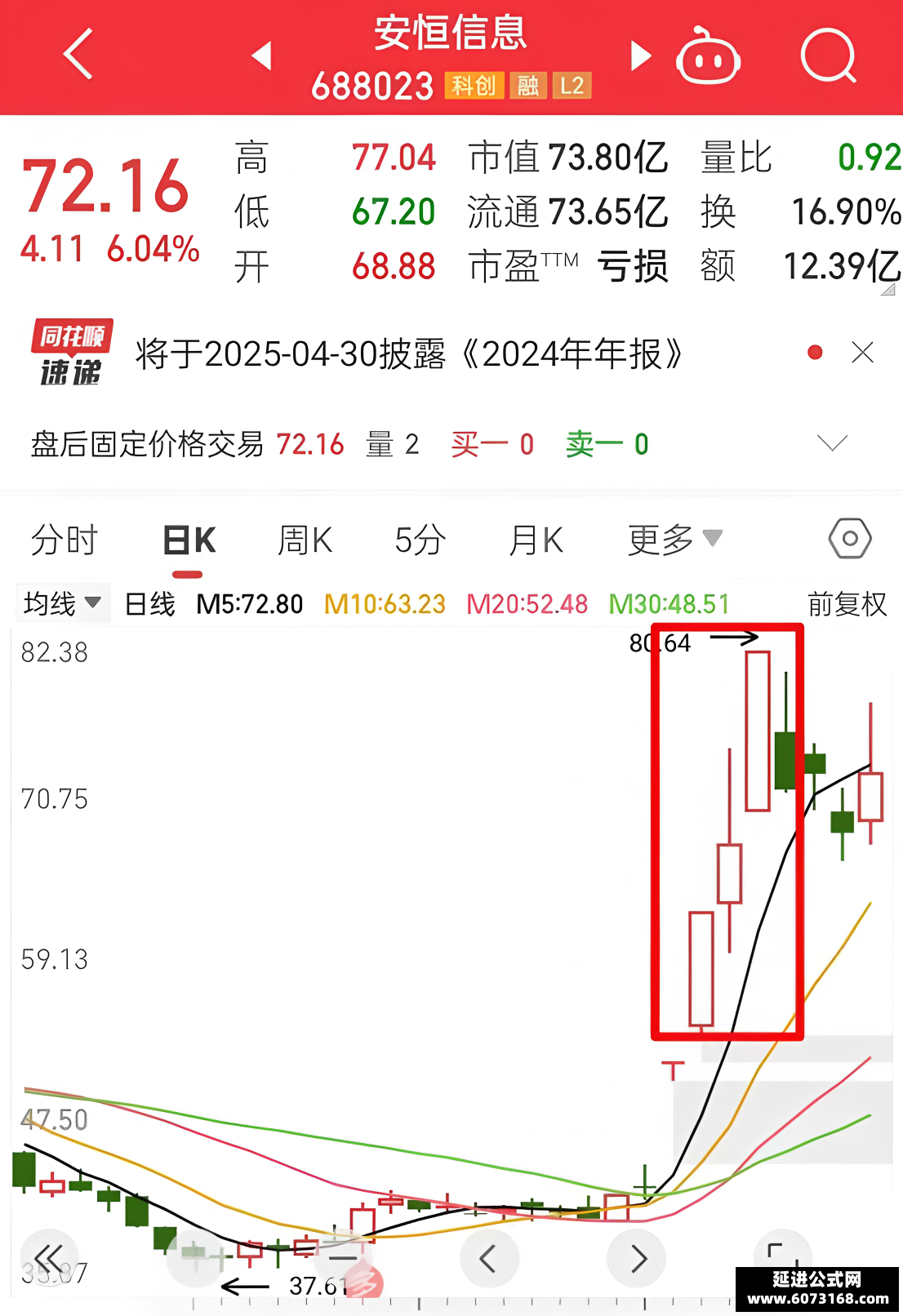This screenshot has height=1316, width=903.
Task: Switch to the 分时 chart tab
Action: pyautogui.click(x=64, y=540)
